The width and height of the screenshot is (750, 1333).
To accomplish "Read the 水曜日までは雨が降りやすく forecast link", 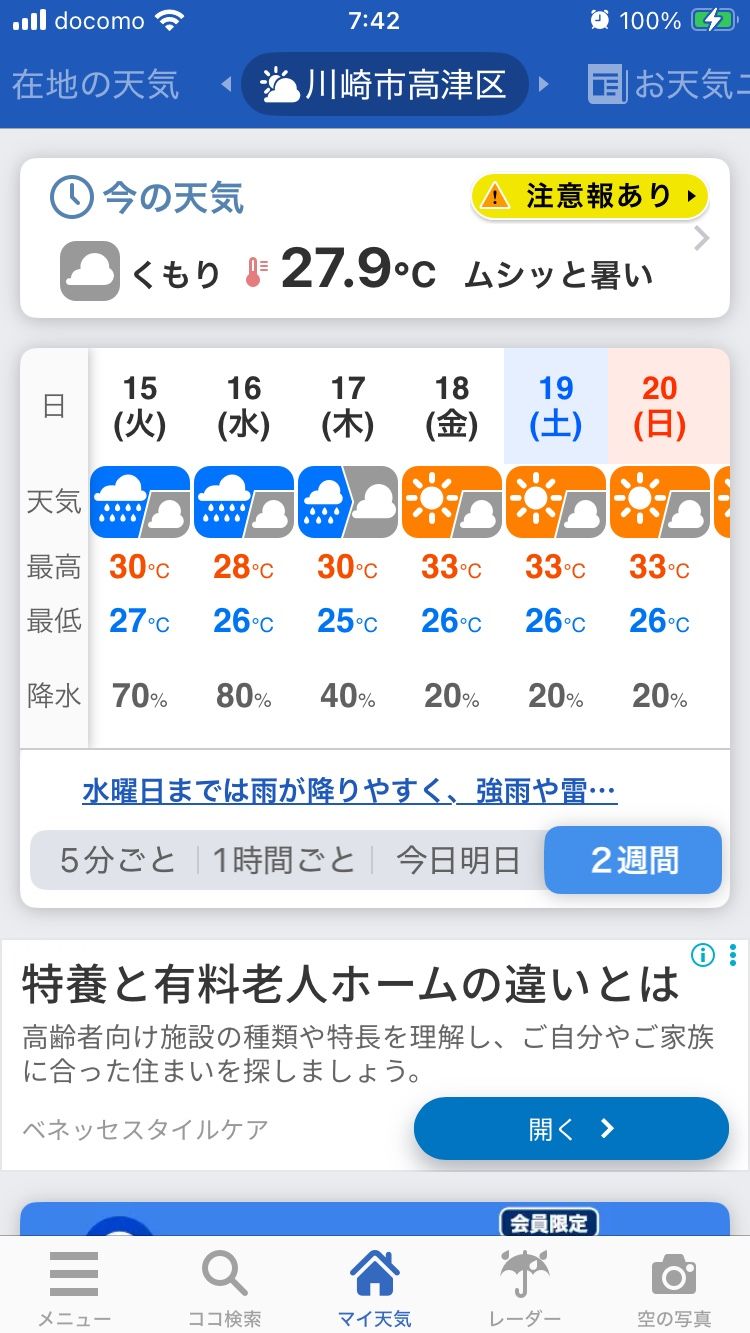I will (x=350, y=793).
